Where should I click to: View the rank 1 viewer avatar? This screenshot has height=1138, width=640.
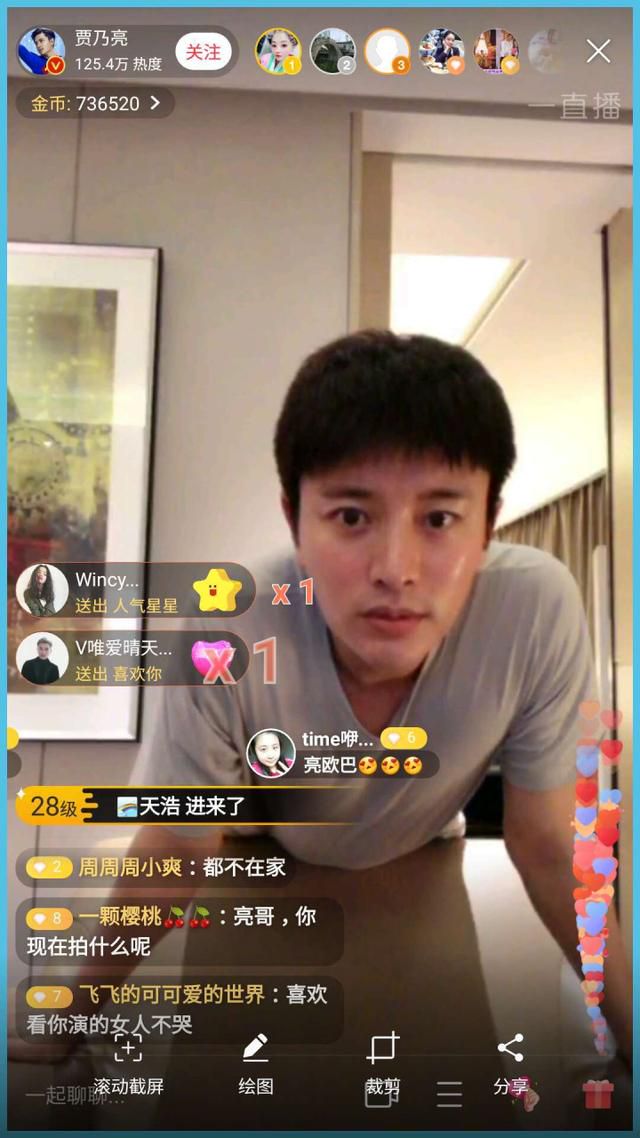277,52
